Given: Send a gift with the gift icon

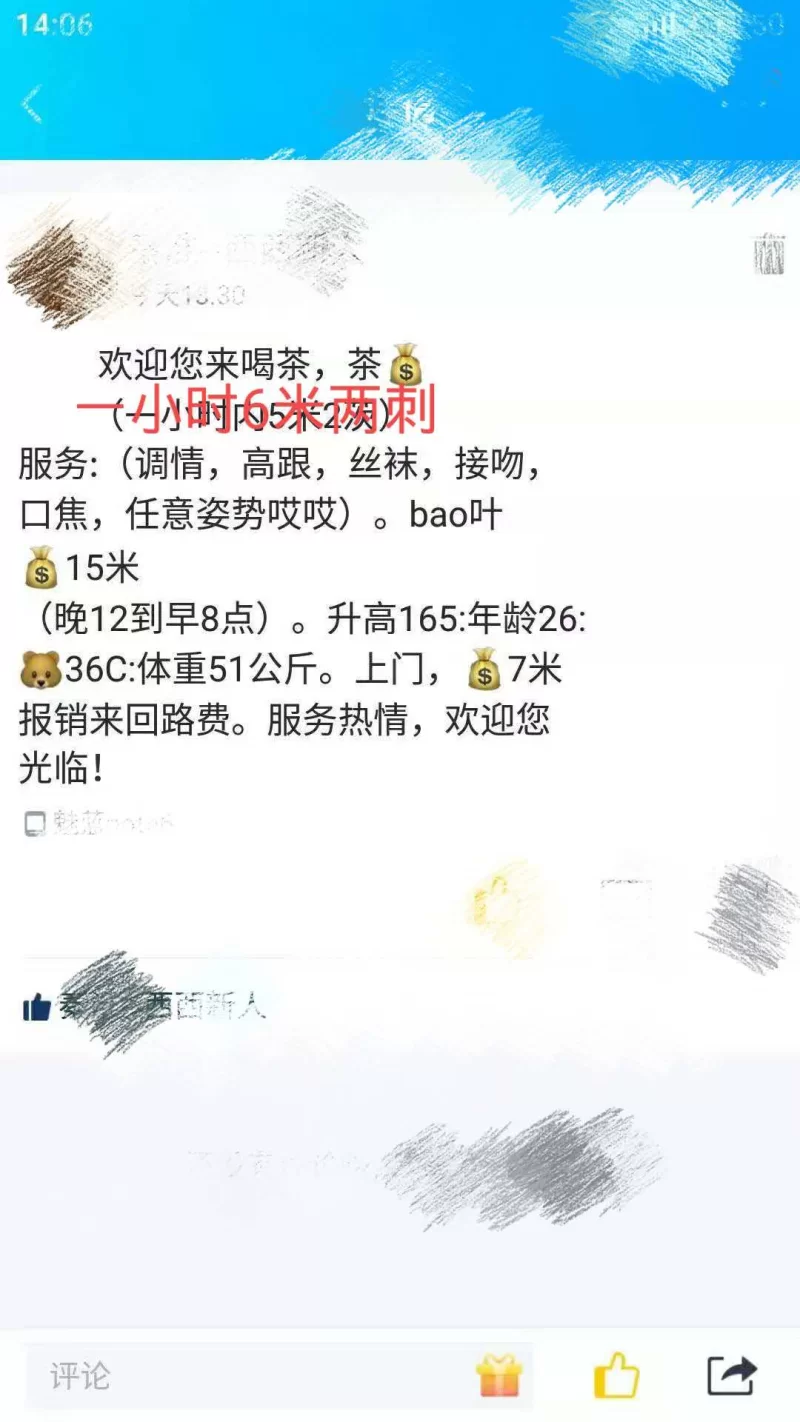Looking at the screenshot, I should point(499,1376).
